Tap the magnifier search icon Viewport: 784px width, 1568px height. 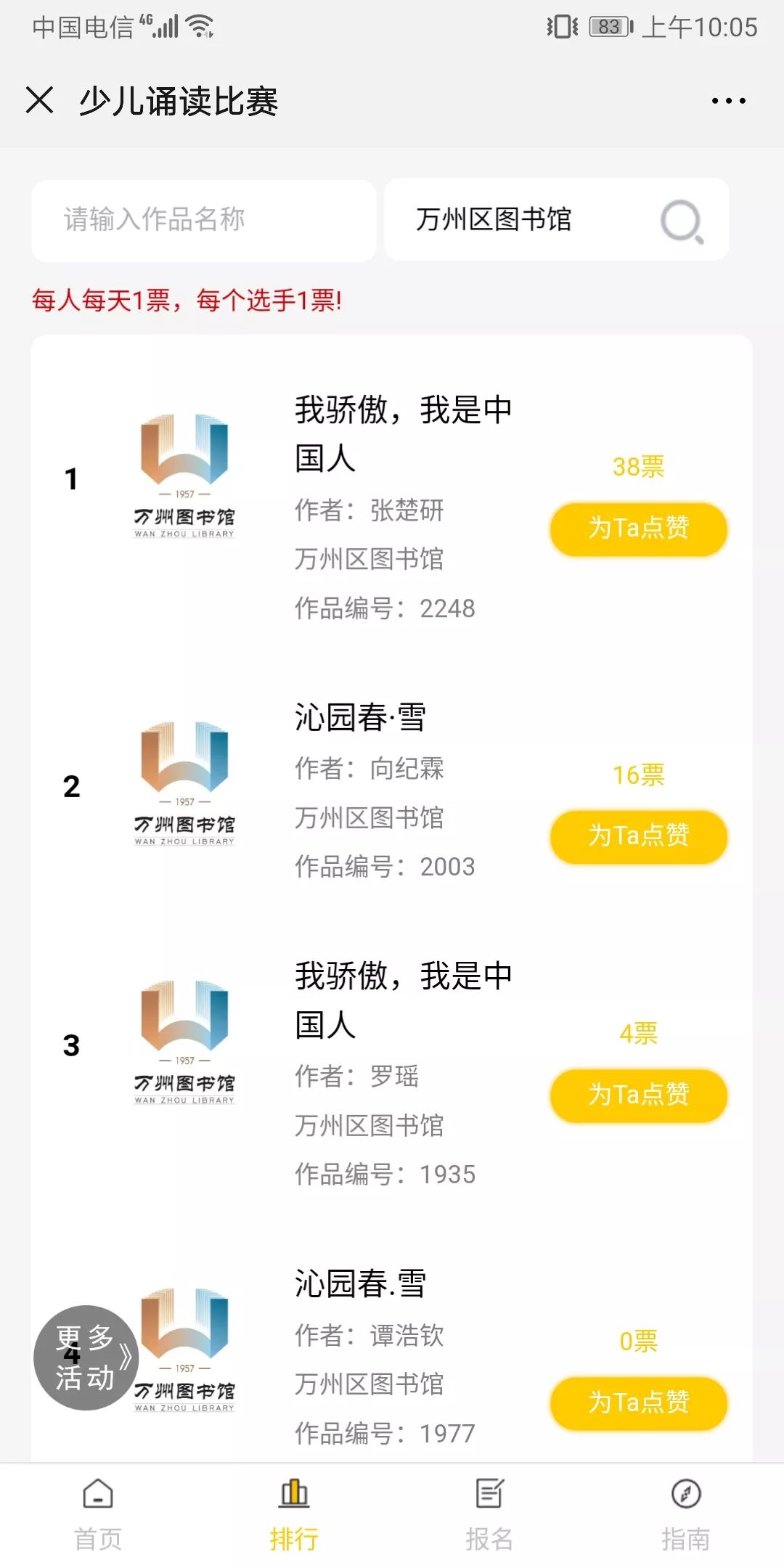[x=682, y=221]
